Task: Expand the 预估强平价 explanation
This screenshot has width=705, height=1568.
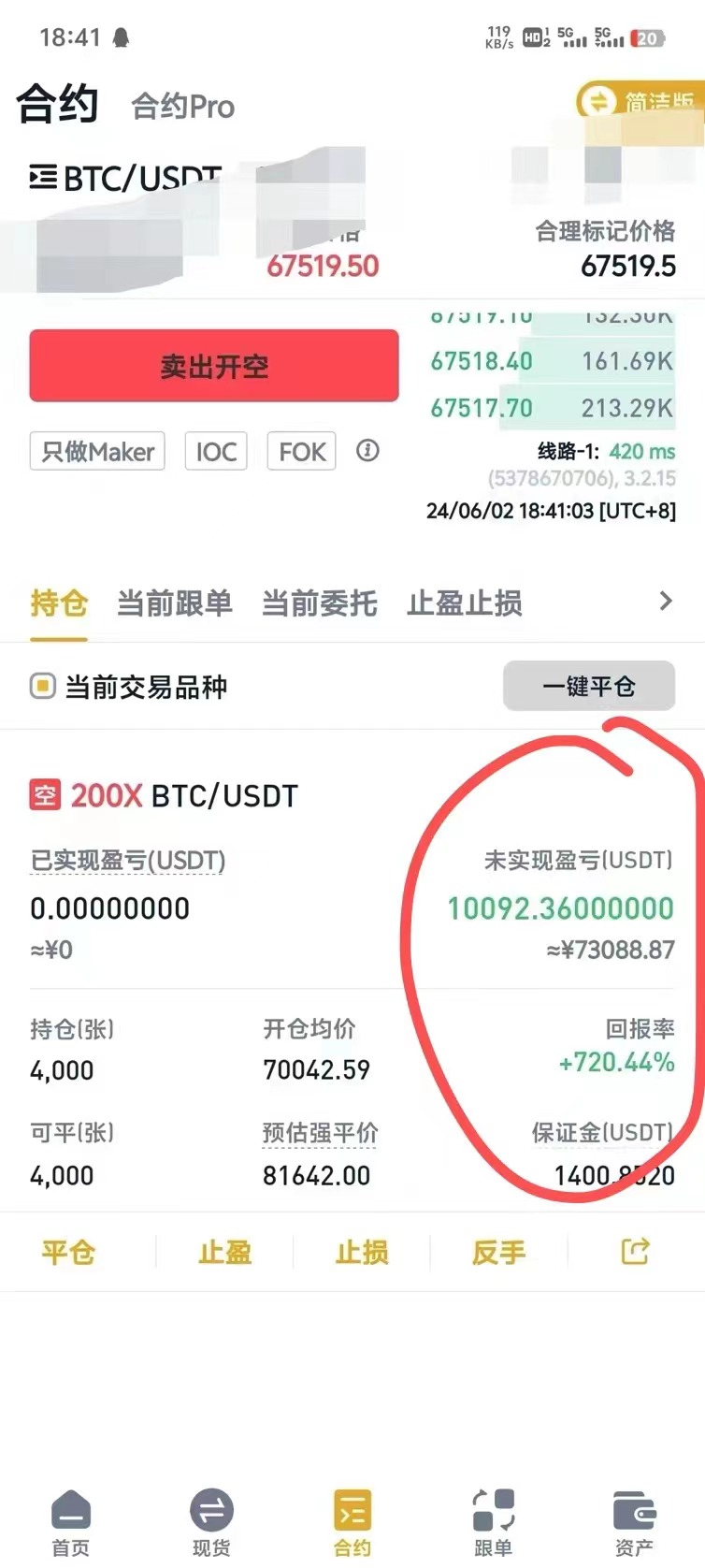Action: pos(318,1132)
